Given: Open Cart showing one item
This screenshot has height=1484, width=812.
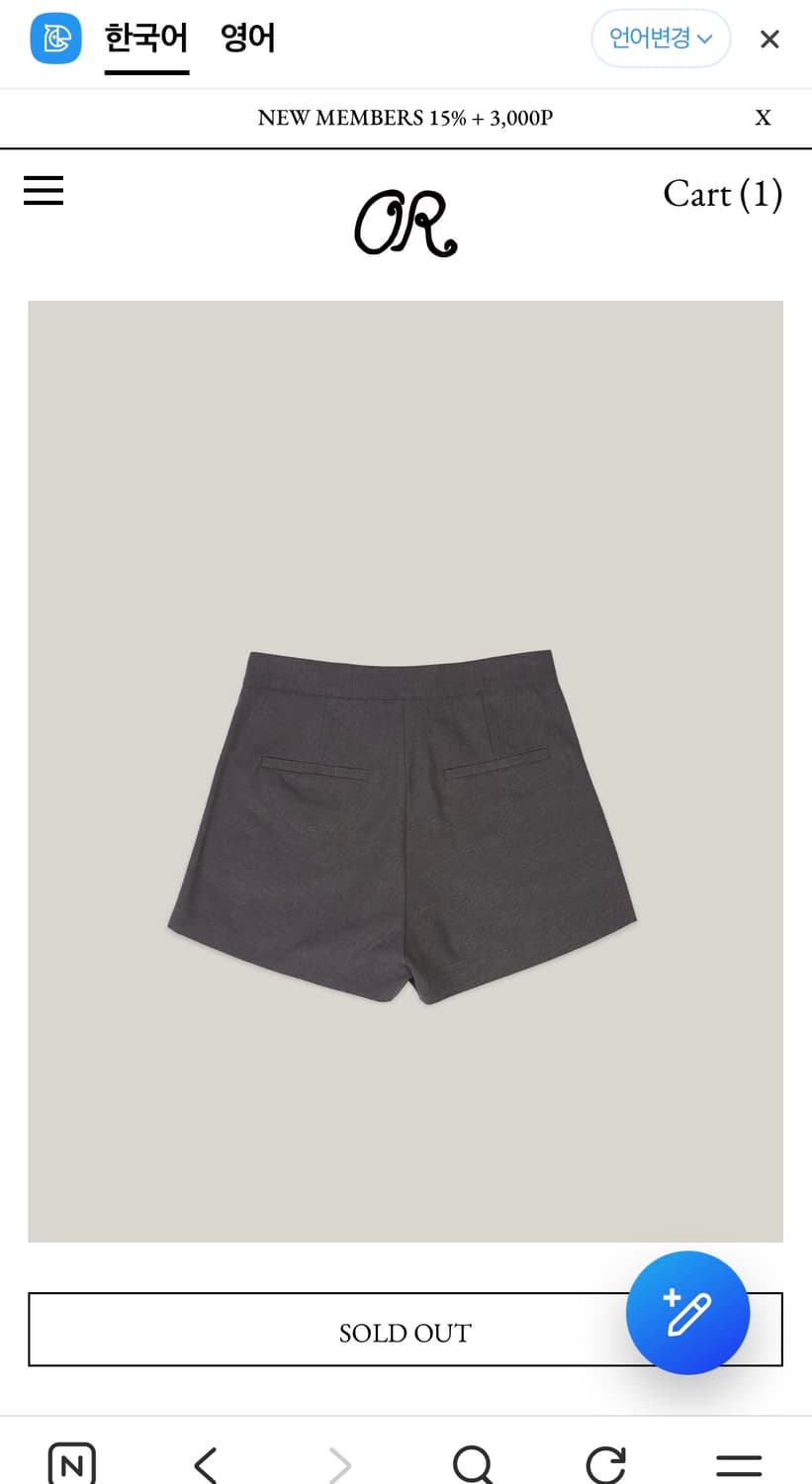Looking at the screenshot, I should pos(722,195).
